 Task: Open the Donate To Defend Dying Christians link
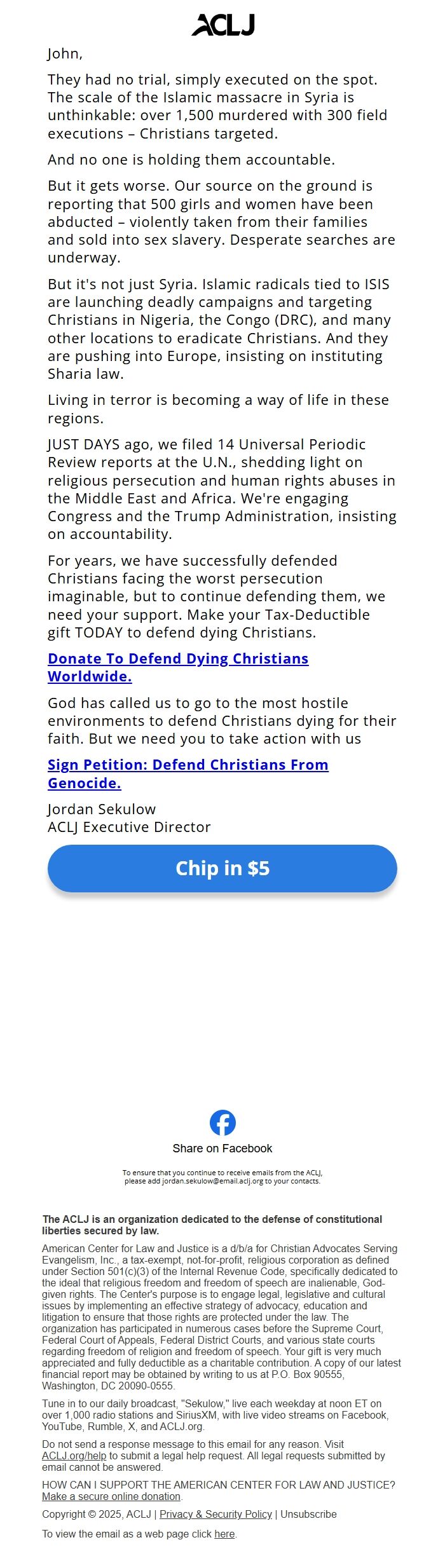pyautogui.click(x=178, y=659)
